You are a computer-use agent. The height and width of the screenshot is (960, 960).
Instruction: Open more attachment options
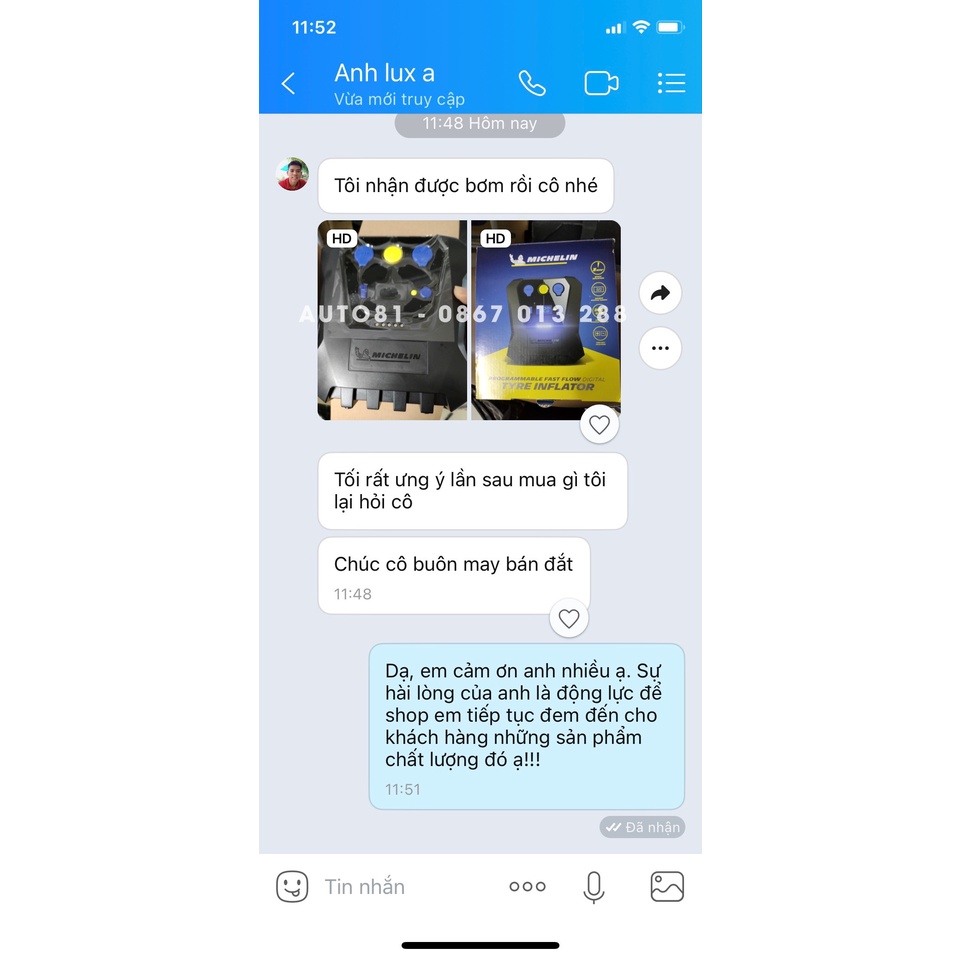(x=527, y=886)
